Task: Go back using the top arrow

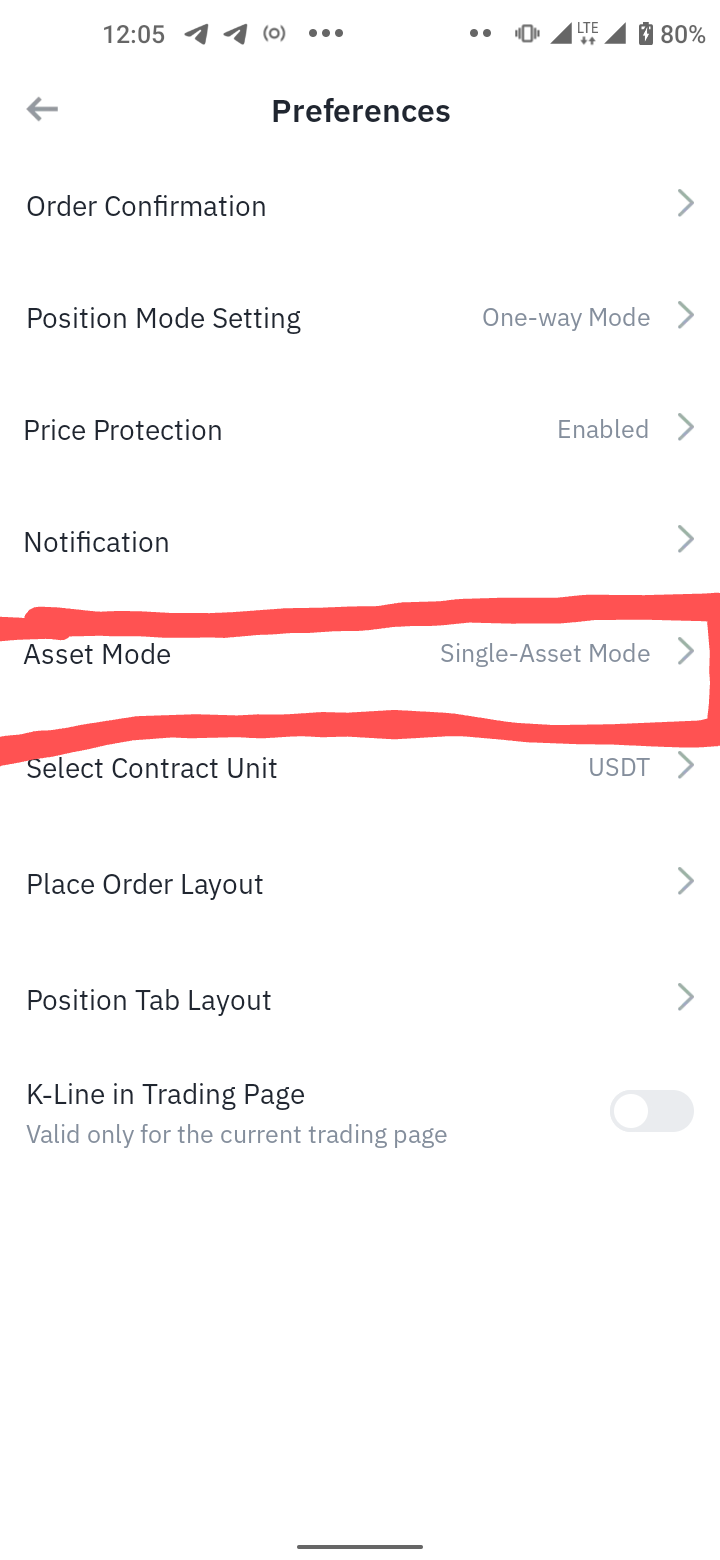Action: [x=42, y=109]
